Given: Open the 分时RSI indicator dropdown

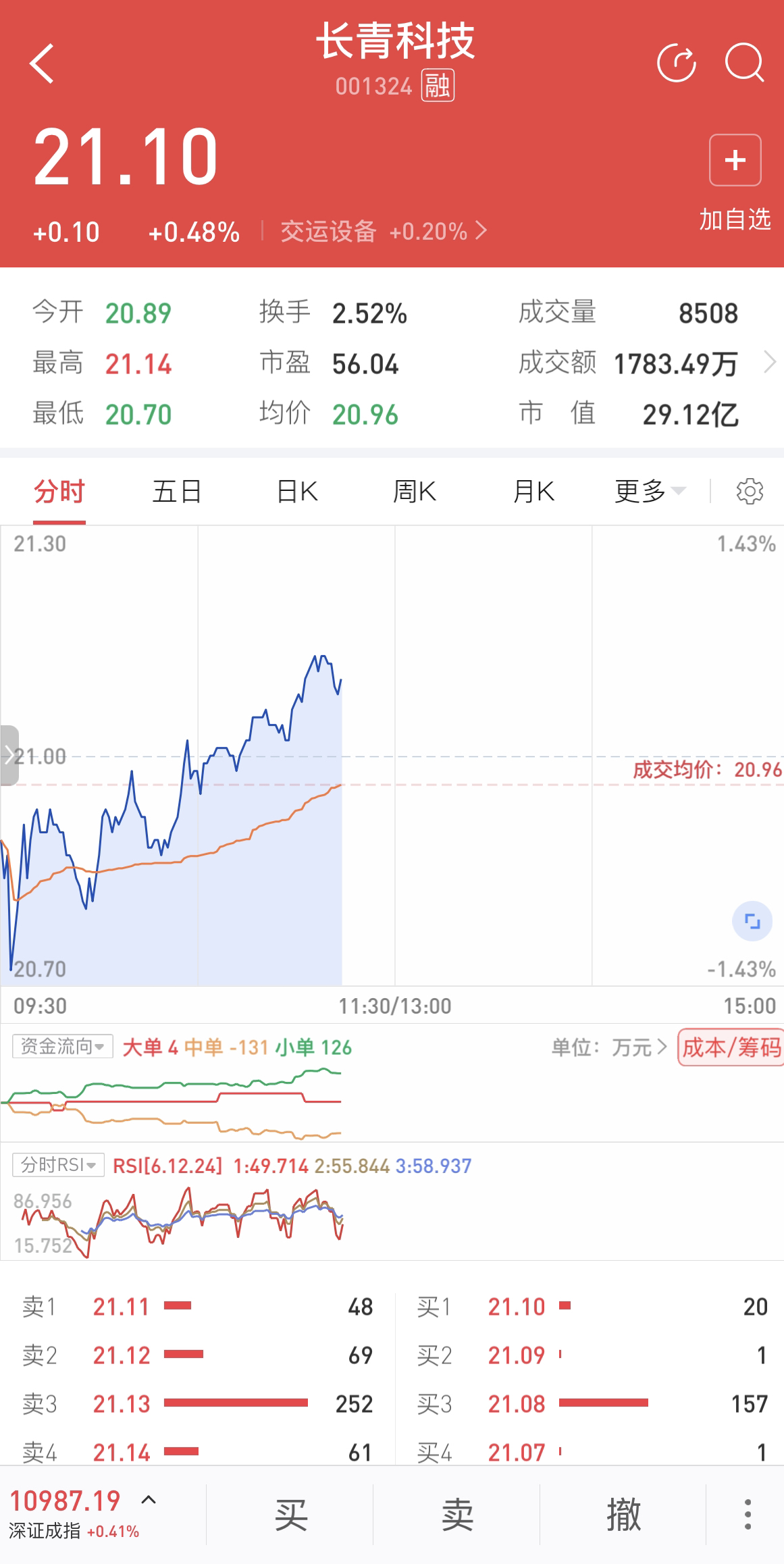Looking at the screenshot, I should pos(58,1165).
